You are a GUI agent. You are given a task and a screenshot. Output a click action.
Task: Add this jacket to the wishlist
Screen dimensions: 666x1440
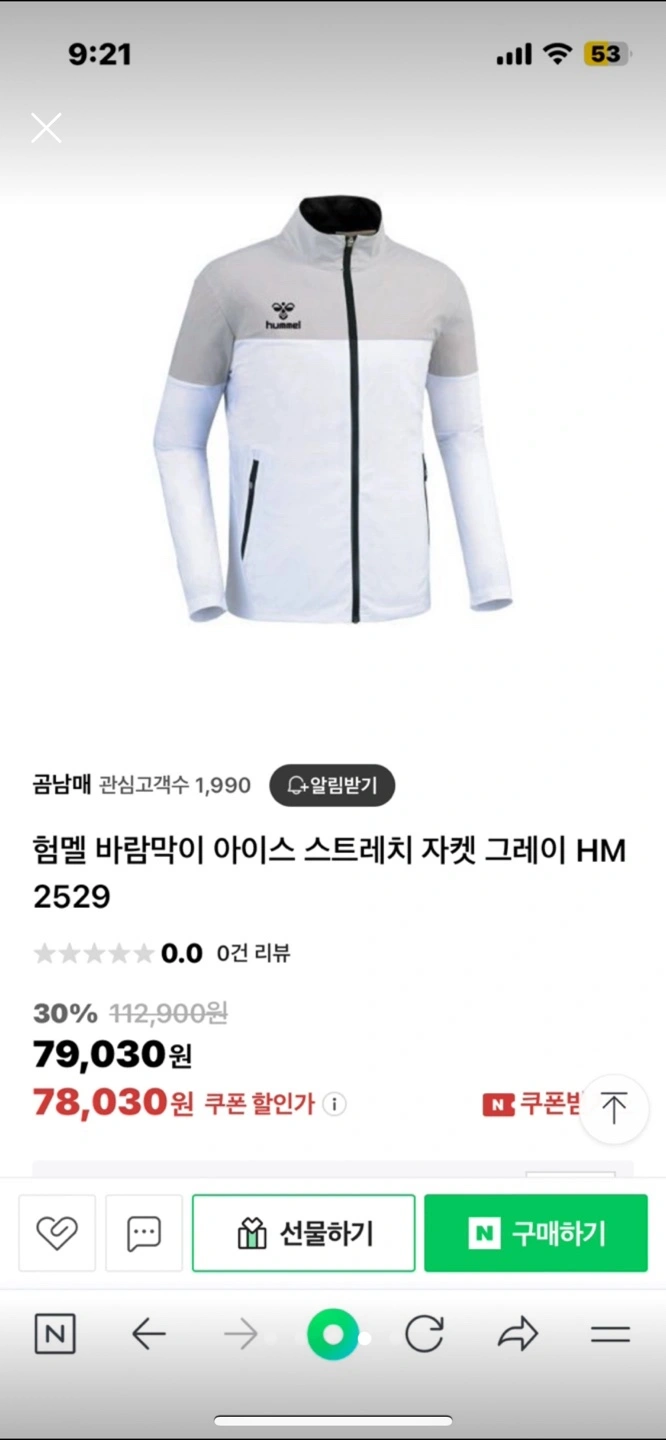pyautogui.click(x=57, y=1233)
